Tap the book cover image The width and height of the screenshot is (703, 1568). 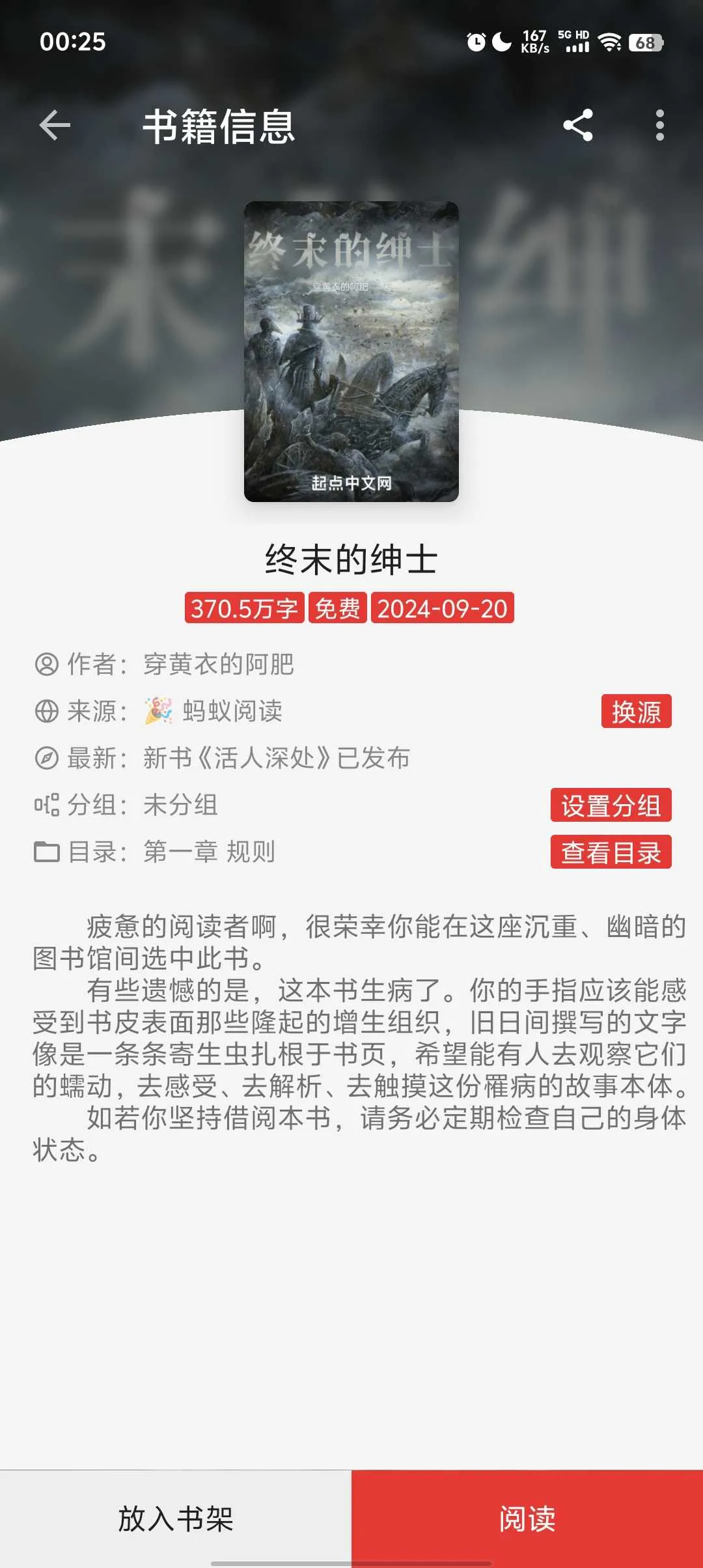click(351, 352)
